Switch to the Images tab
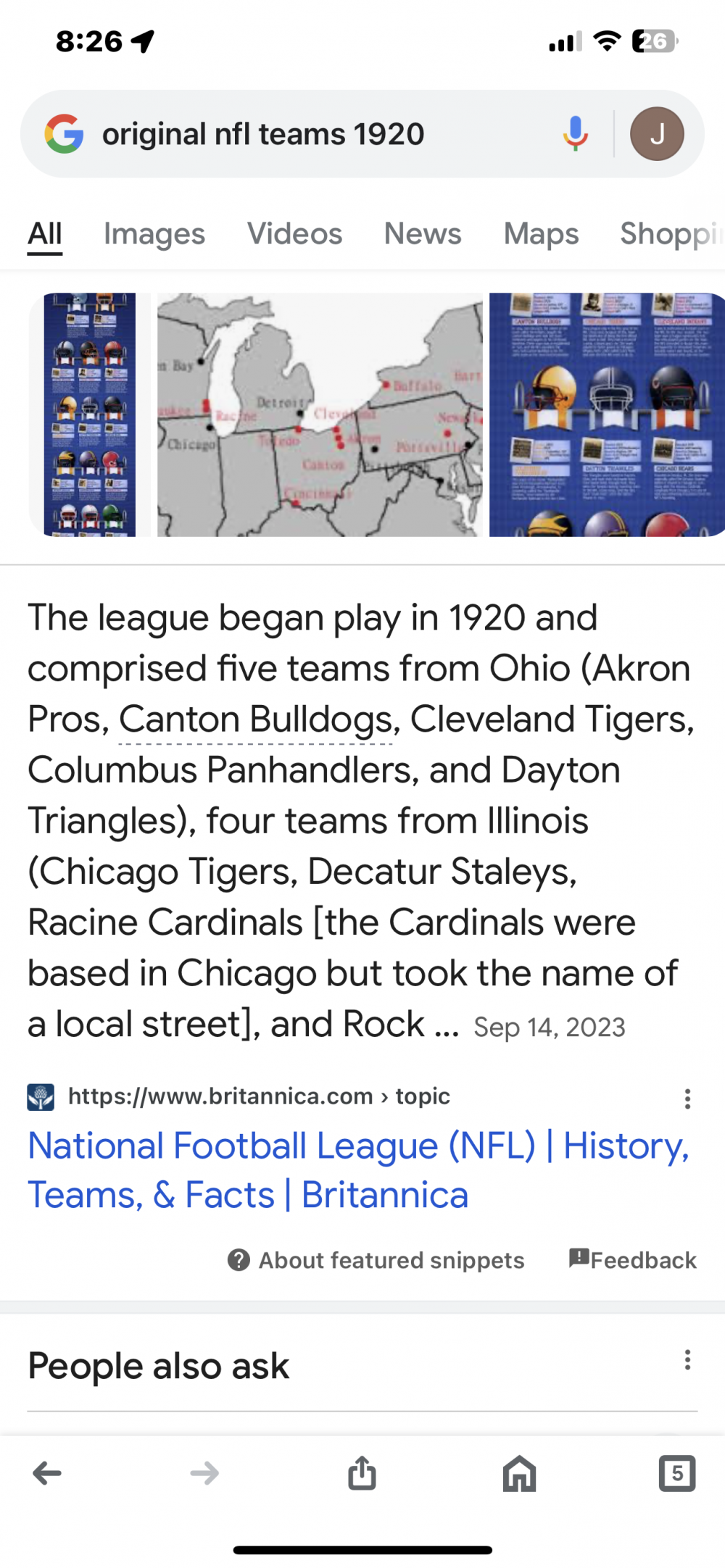This screenshot has width=725, height=1568. (154, 234)
